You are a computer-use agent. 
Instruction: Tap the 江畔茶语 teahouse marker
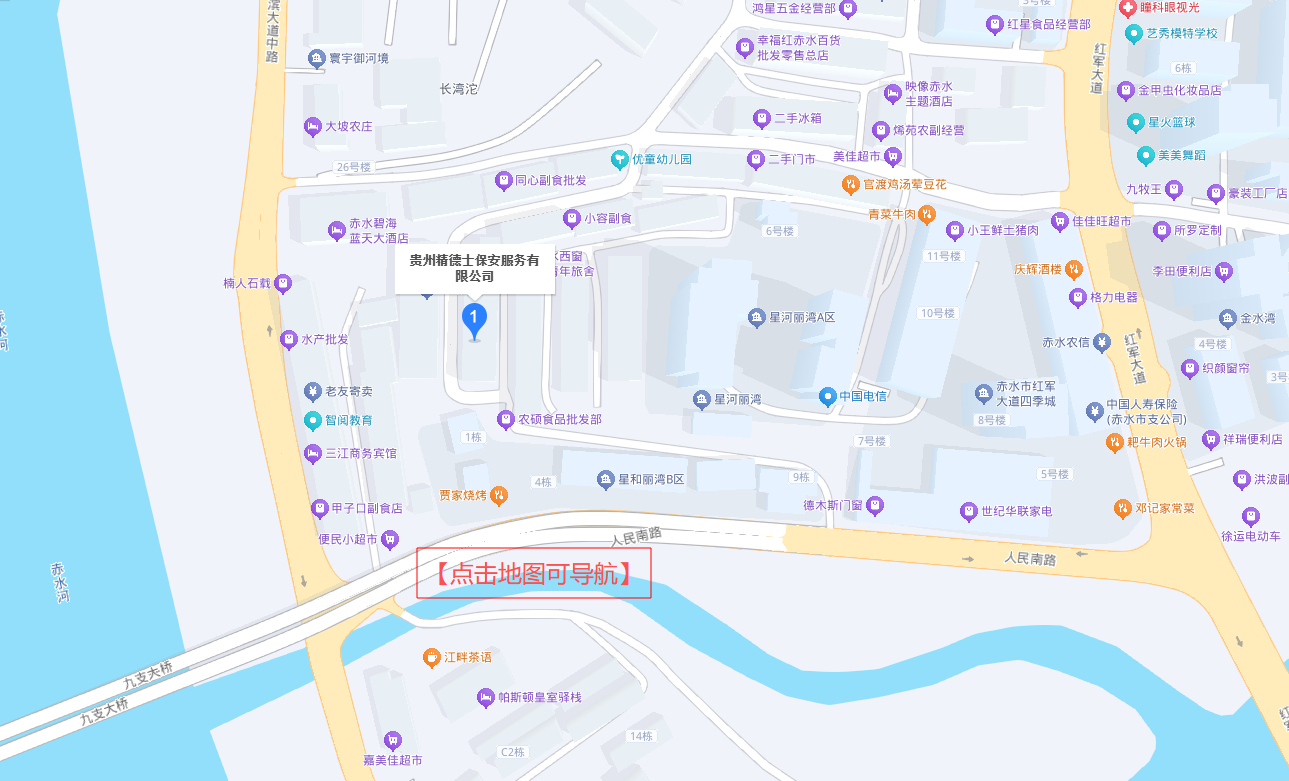point(431,657)
